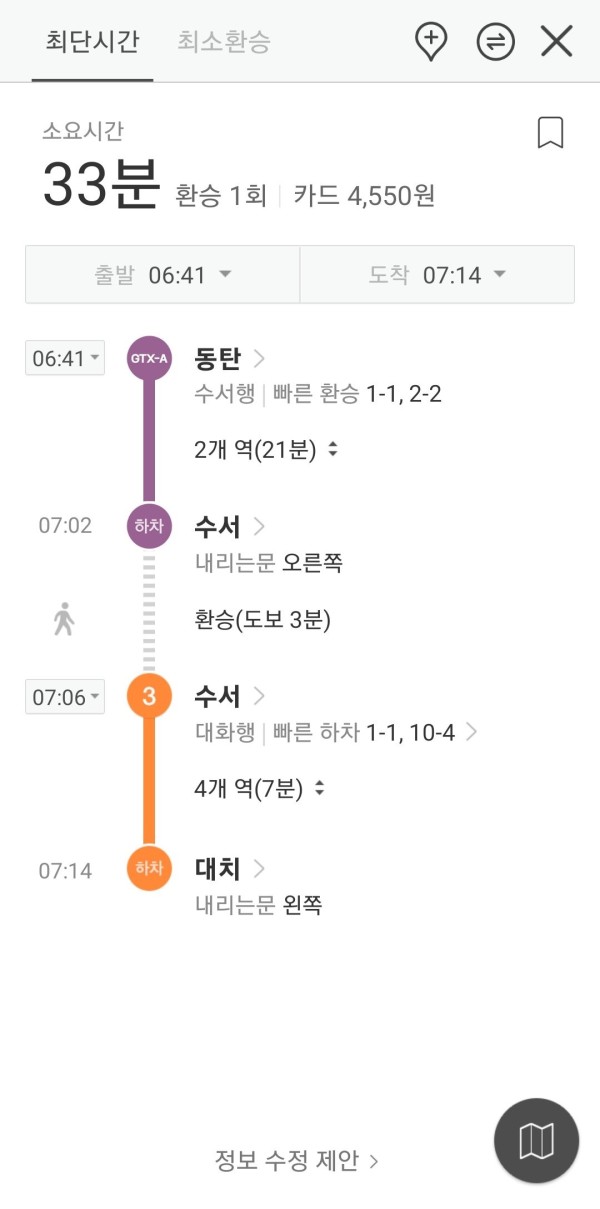Viewport: 600px width, 1209px height.
Task: Open 동탄 station details
Action: [230, 358]
